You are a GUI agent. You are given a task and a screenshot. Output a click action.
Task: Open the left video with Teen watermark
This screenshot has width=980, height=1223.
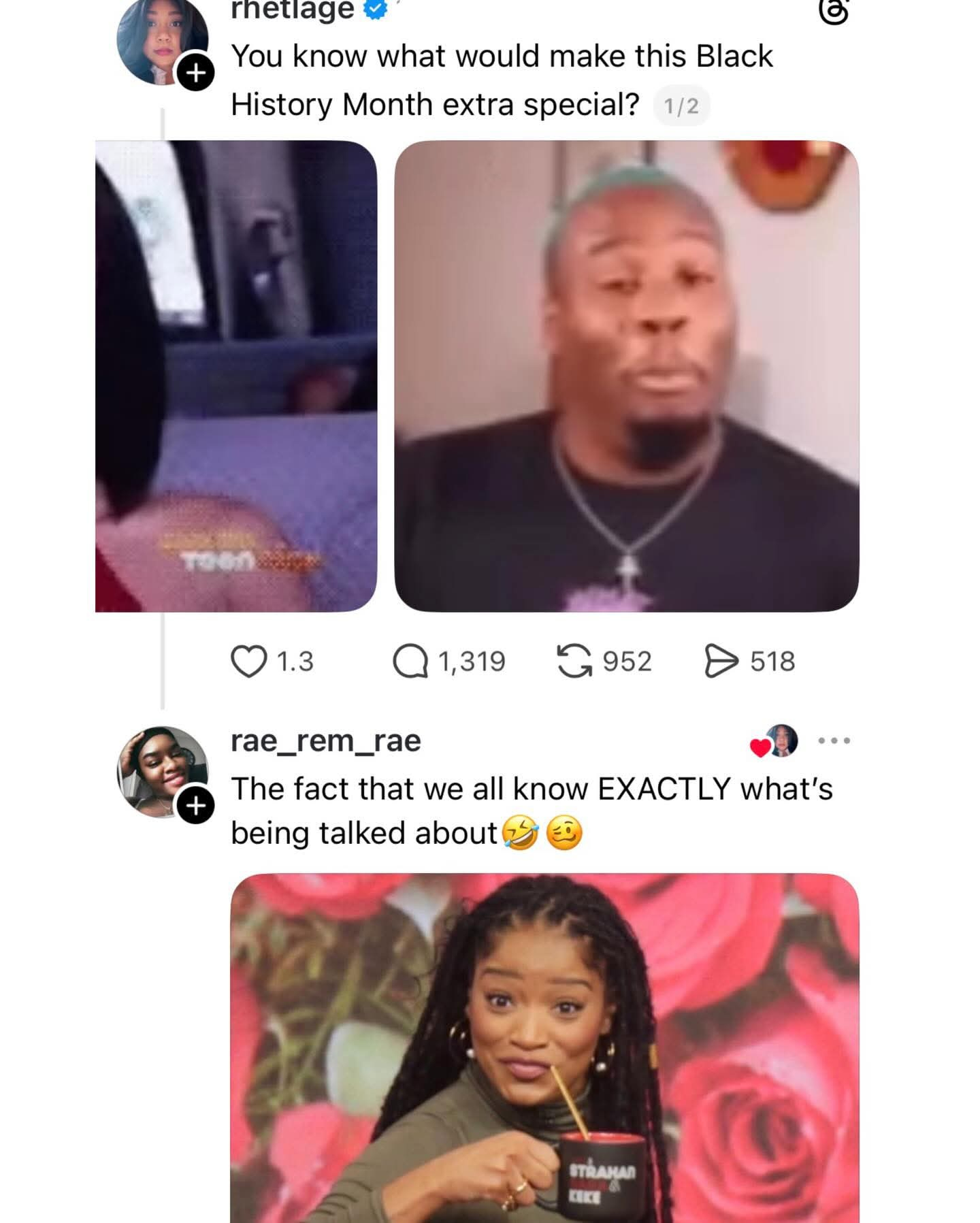pyautogui.click(x=236, y=376)
